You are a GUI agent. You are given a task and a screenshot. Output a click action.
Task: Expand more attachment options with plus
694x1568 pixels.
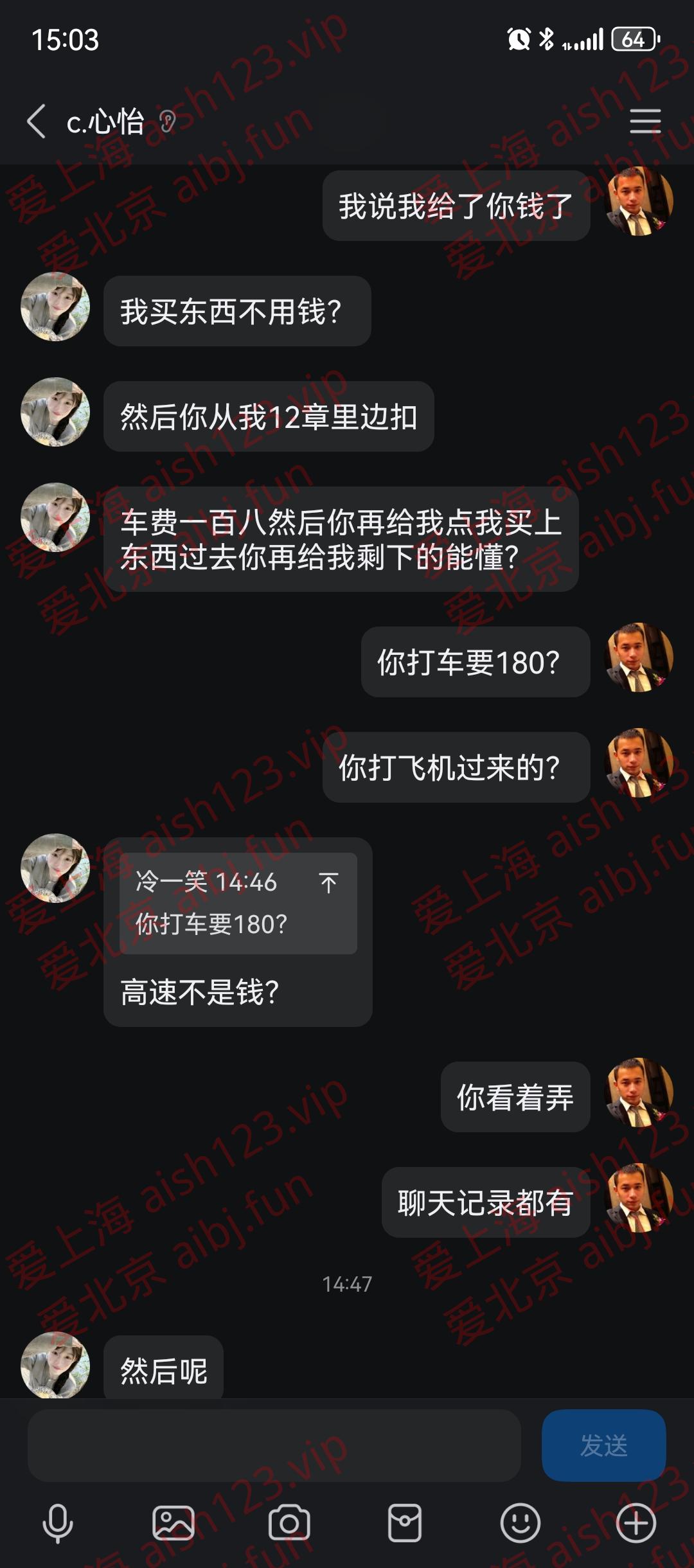click(x=636, y=1523)
